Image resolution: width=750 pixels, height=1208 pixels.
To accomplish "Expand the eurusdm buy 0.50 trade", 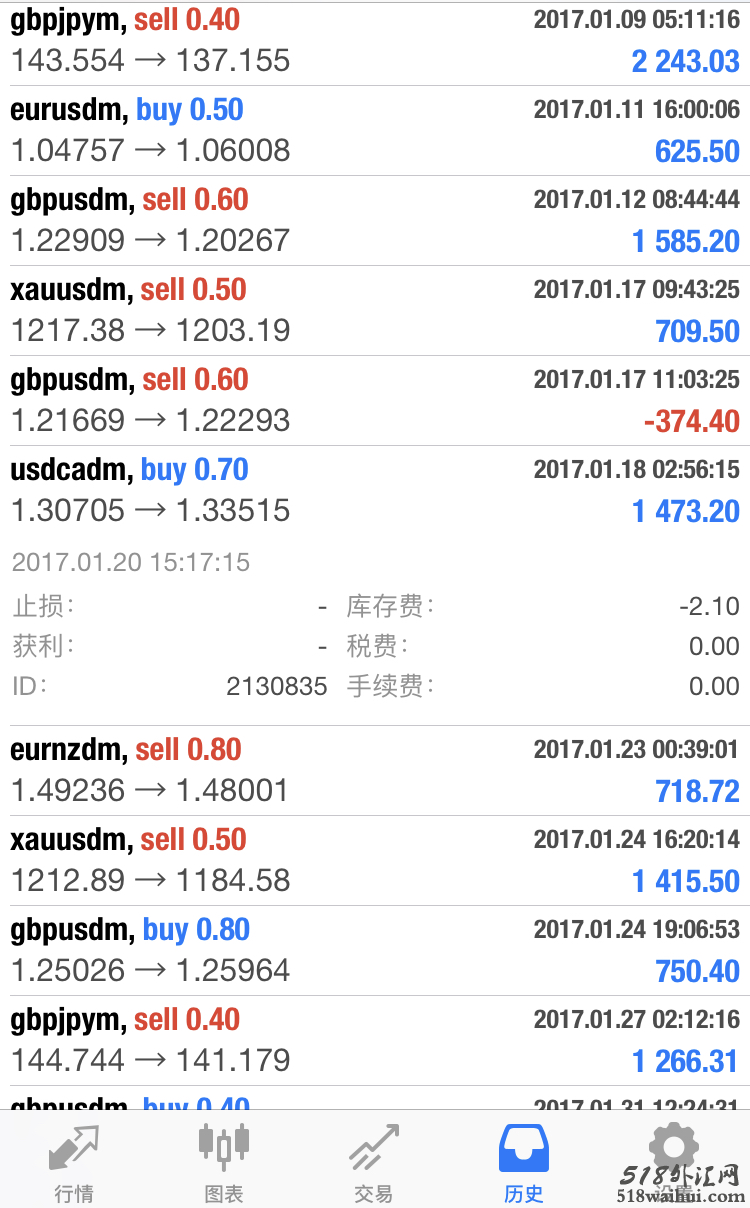I will click(x=375, y=131).
